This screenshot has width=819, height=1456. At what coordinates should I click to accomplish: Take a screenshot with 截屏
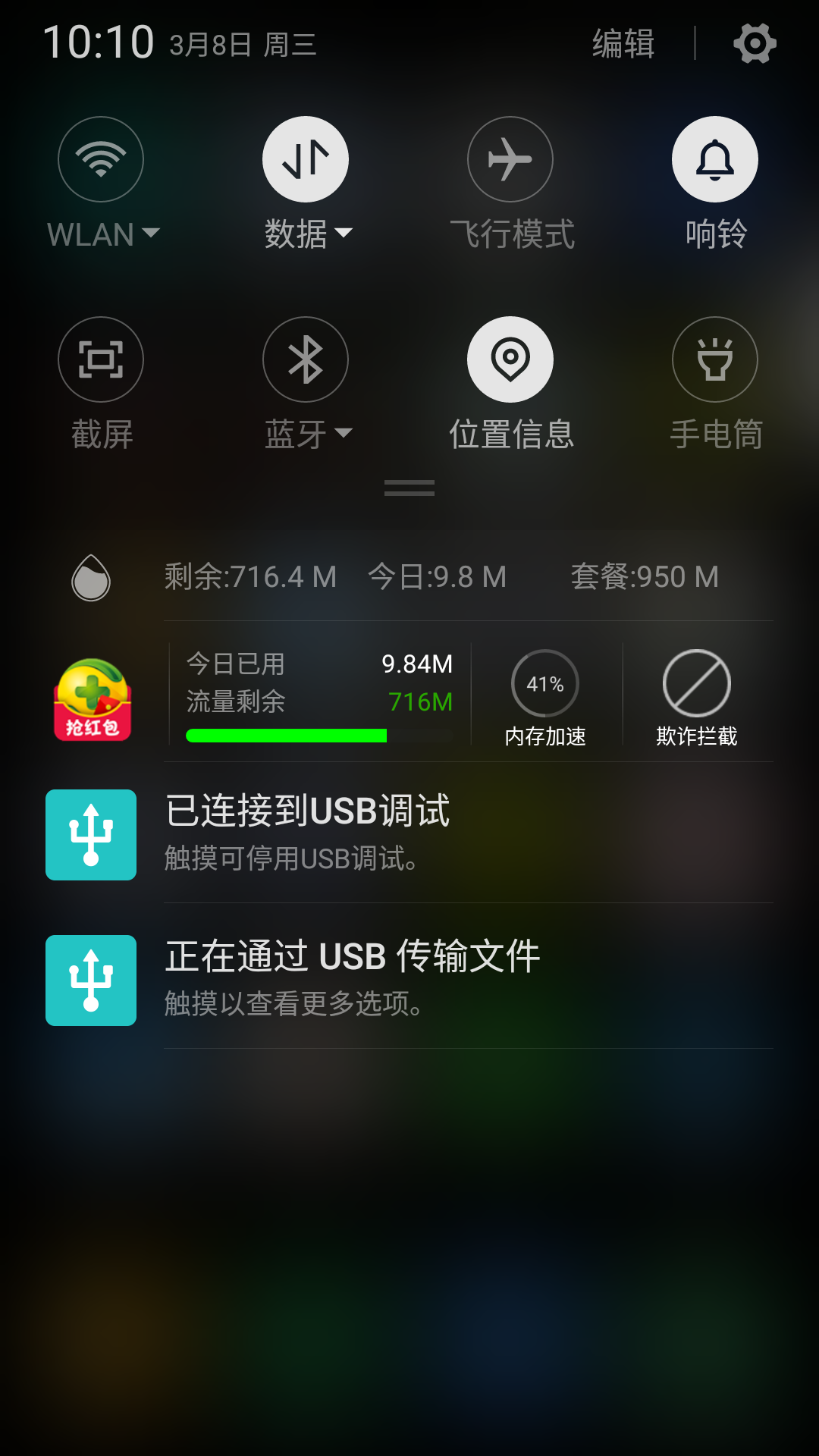pyautogui.click(x=101, y=359)
